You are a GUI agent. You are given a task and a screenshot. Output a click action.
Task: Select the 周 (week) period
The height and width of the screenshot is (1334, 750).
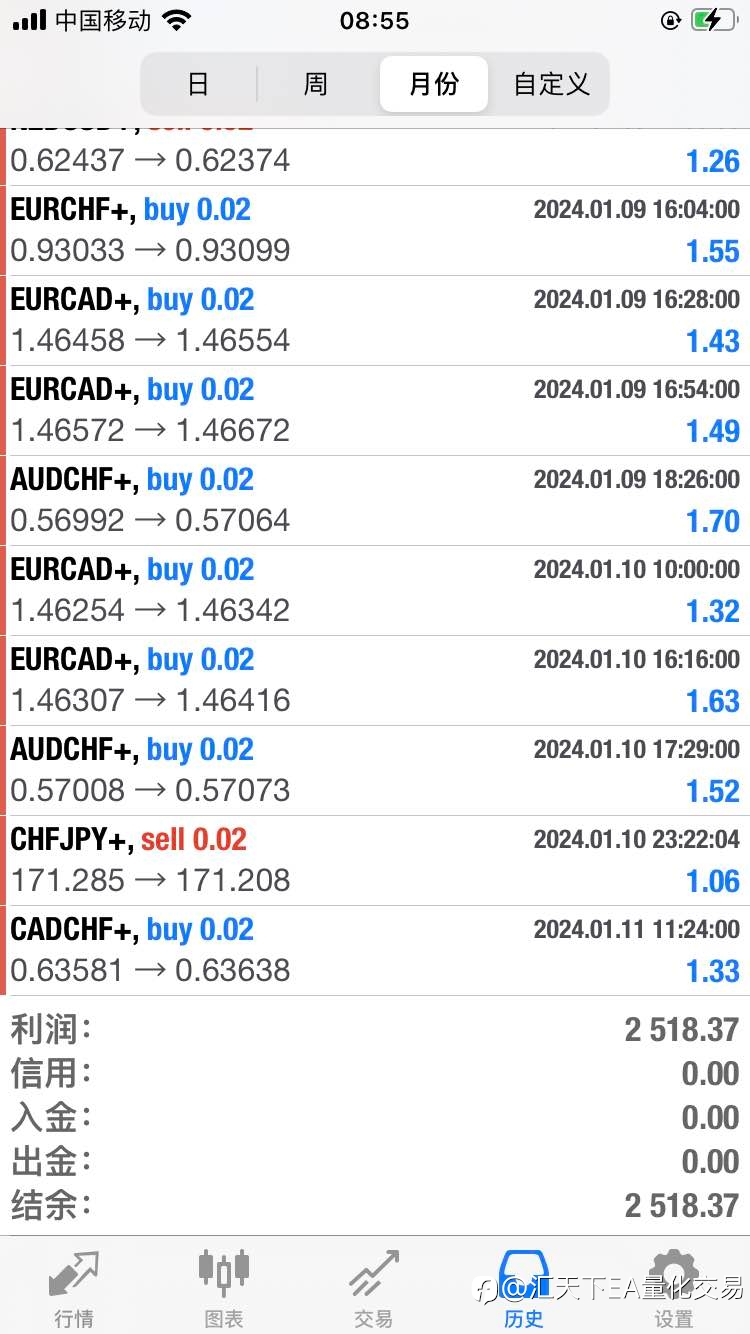click(316, 84)
